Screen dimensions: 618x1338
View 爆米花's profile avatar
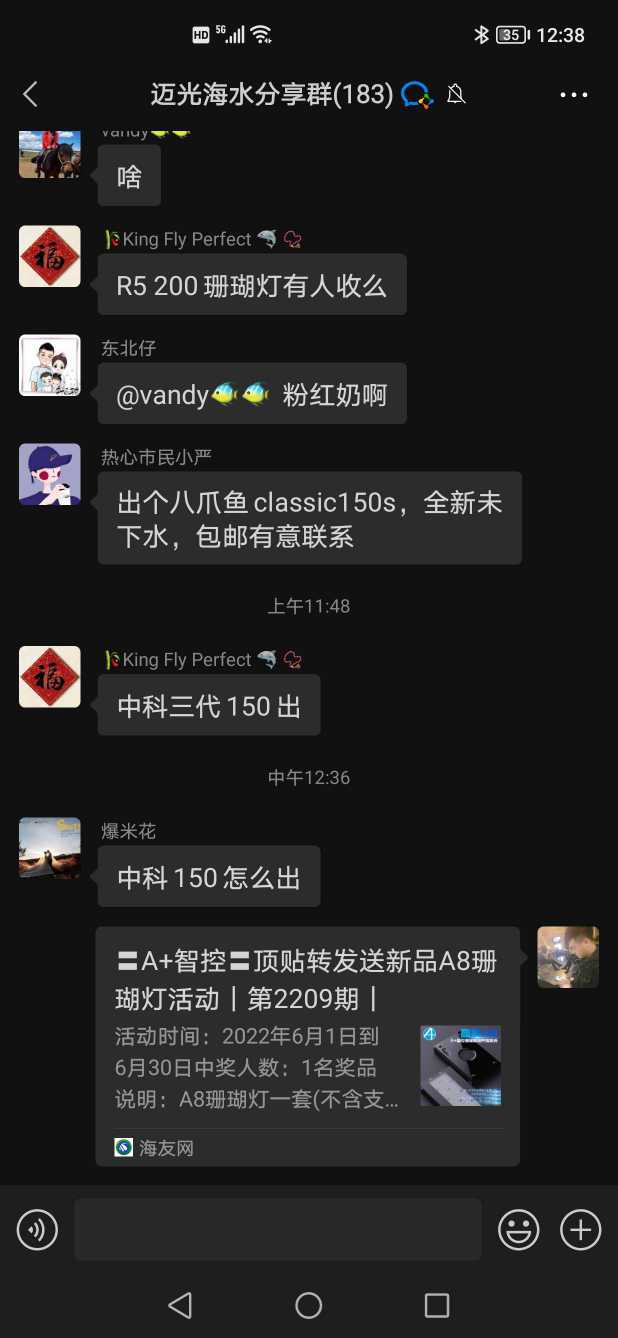pyautogui.click(x=50, y=847)
